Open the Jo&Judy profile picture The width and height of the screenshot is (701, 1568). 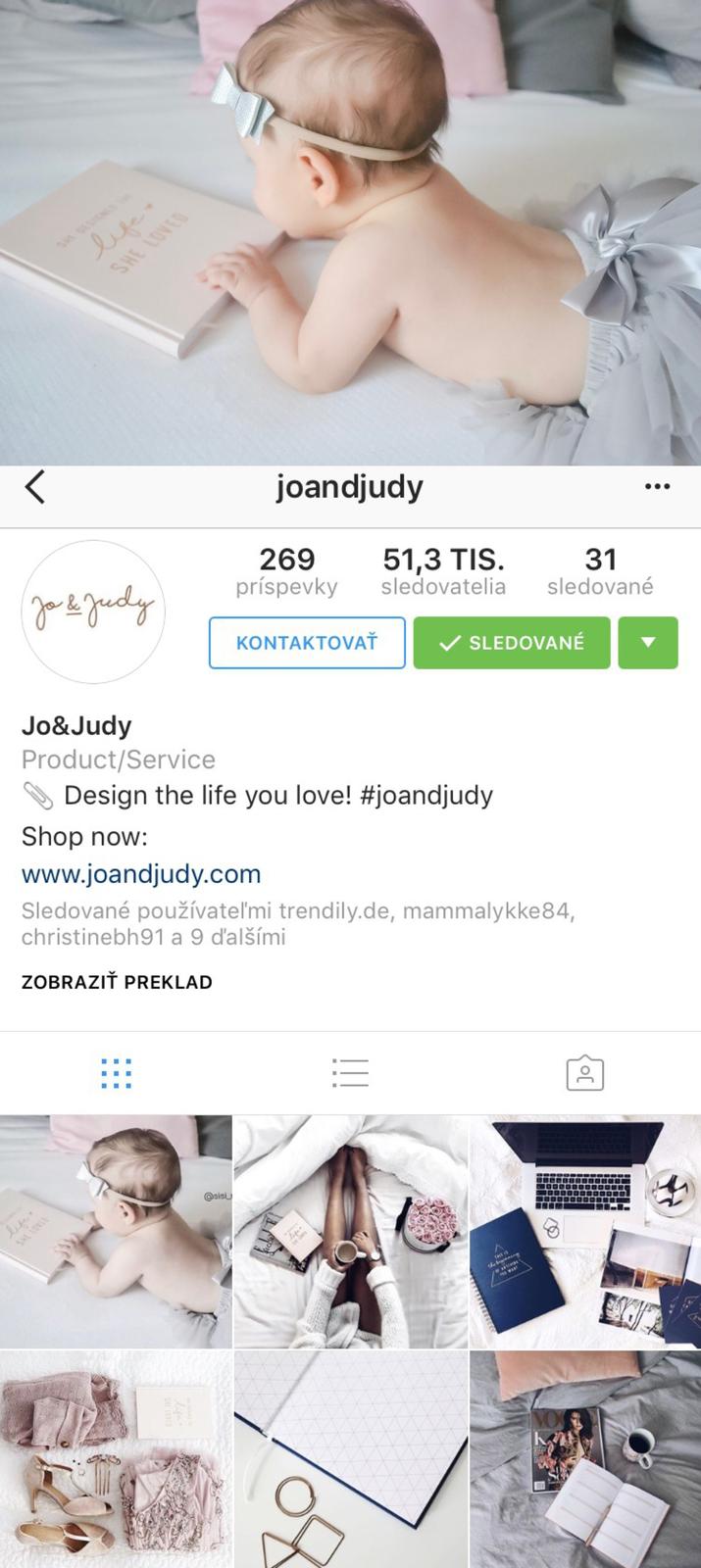93,612
